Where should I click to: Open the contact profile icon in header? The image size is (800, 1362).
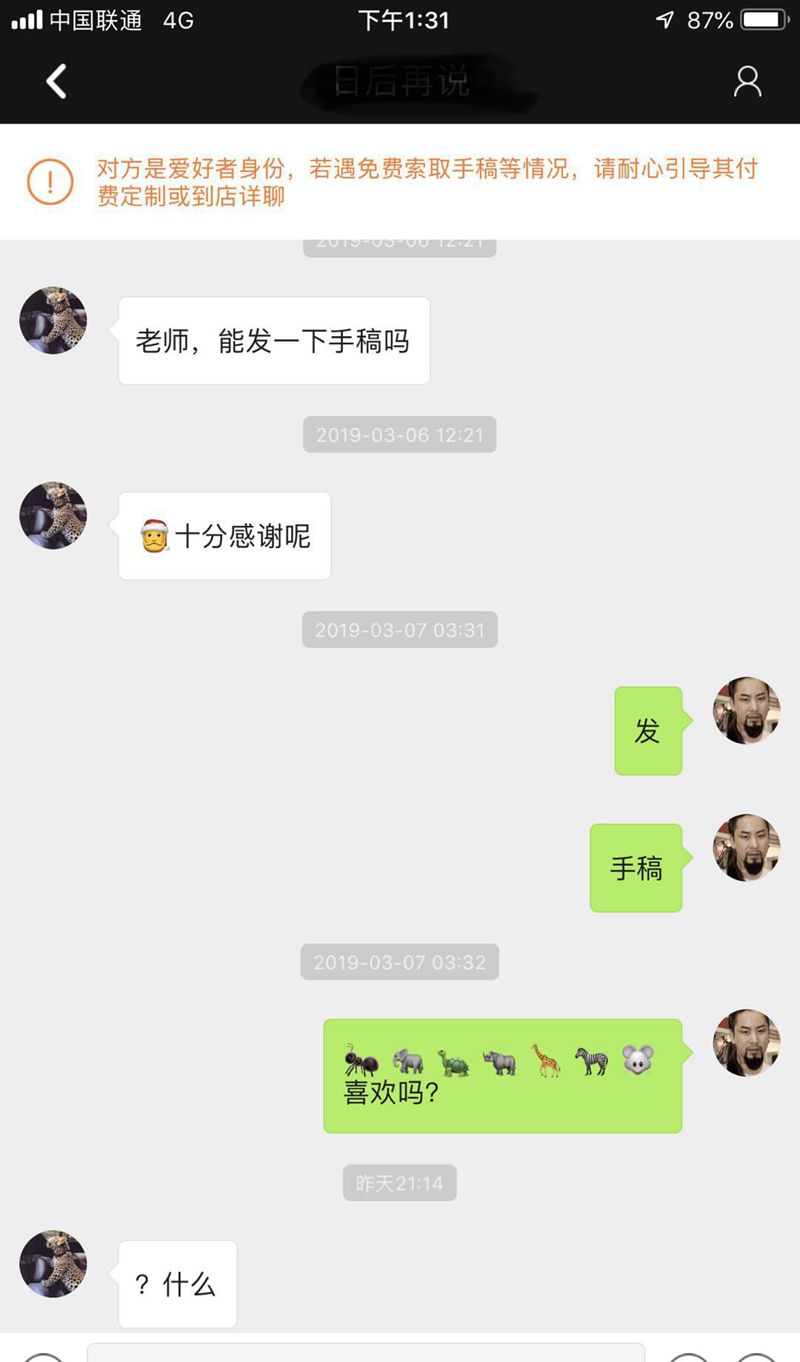747,81
